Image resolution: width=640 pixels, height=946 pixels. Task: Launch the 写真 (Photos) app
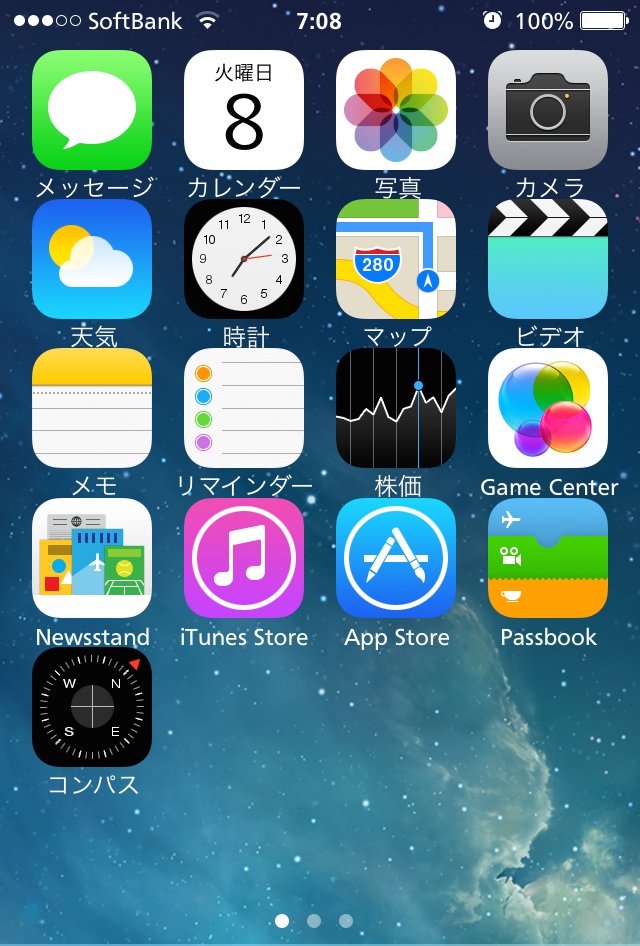[x=396, y=110]
